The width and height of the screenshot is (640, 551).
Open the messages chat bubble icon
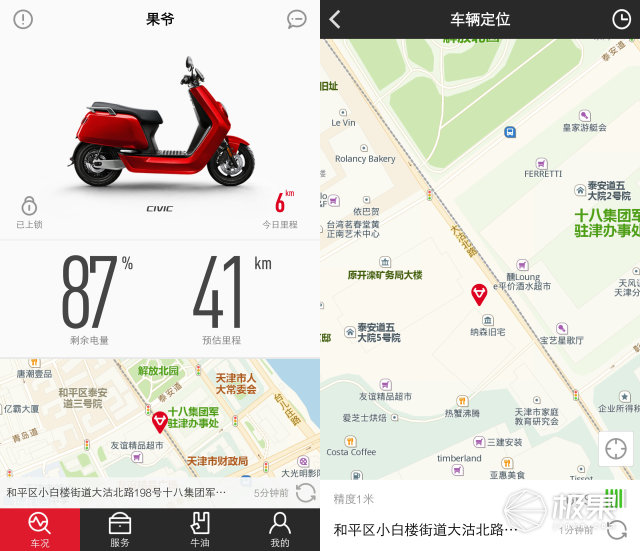click(297, 19)
